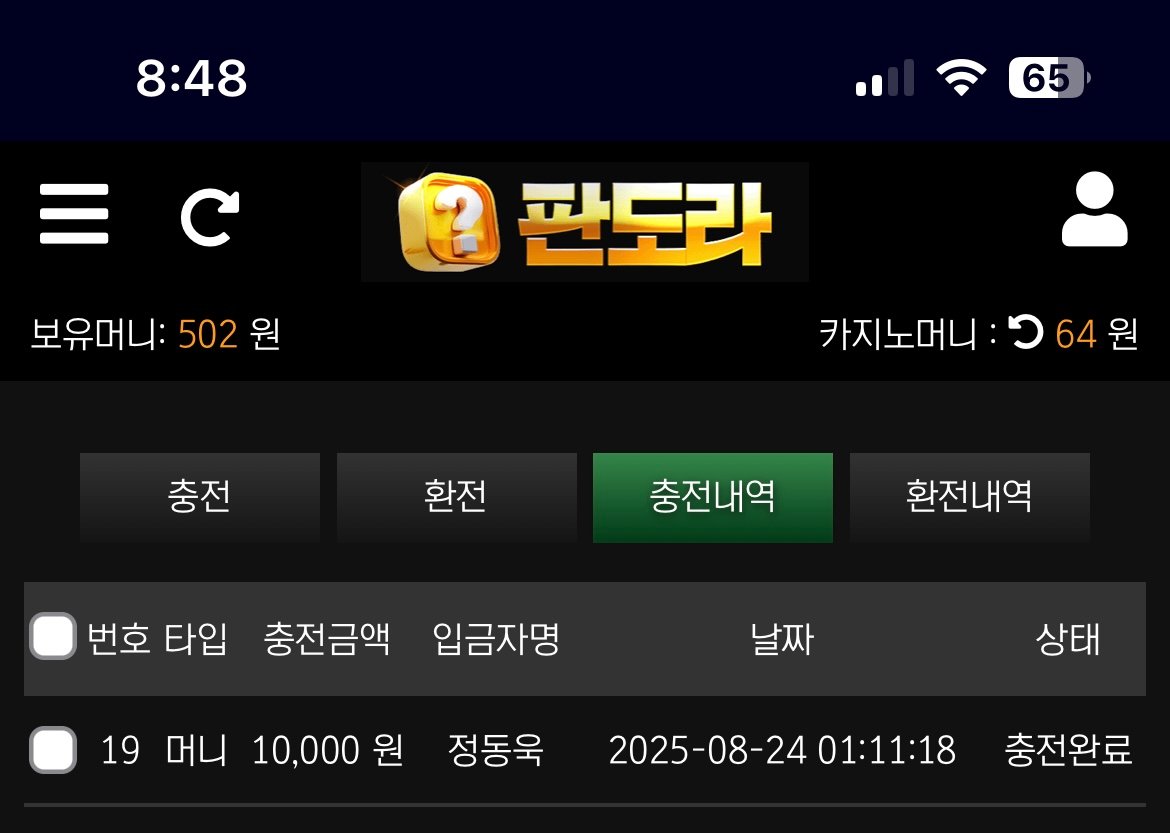
Task: Select the 충전내역 tab
Action: [712, 497]
